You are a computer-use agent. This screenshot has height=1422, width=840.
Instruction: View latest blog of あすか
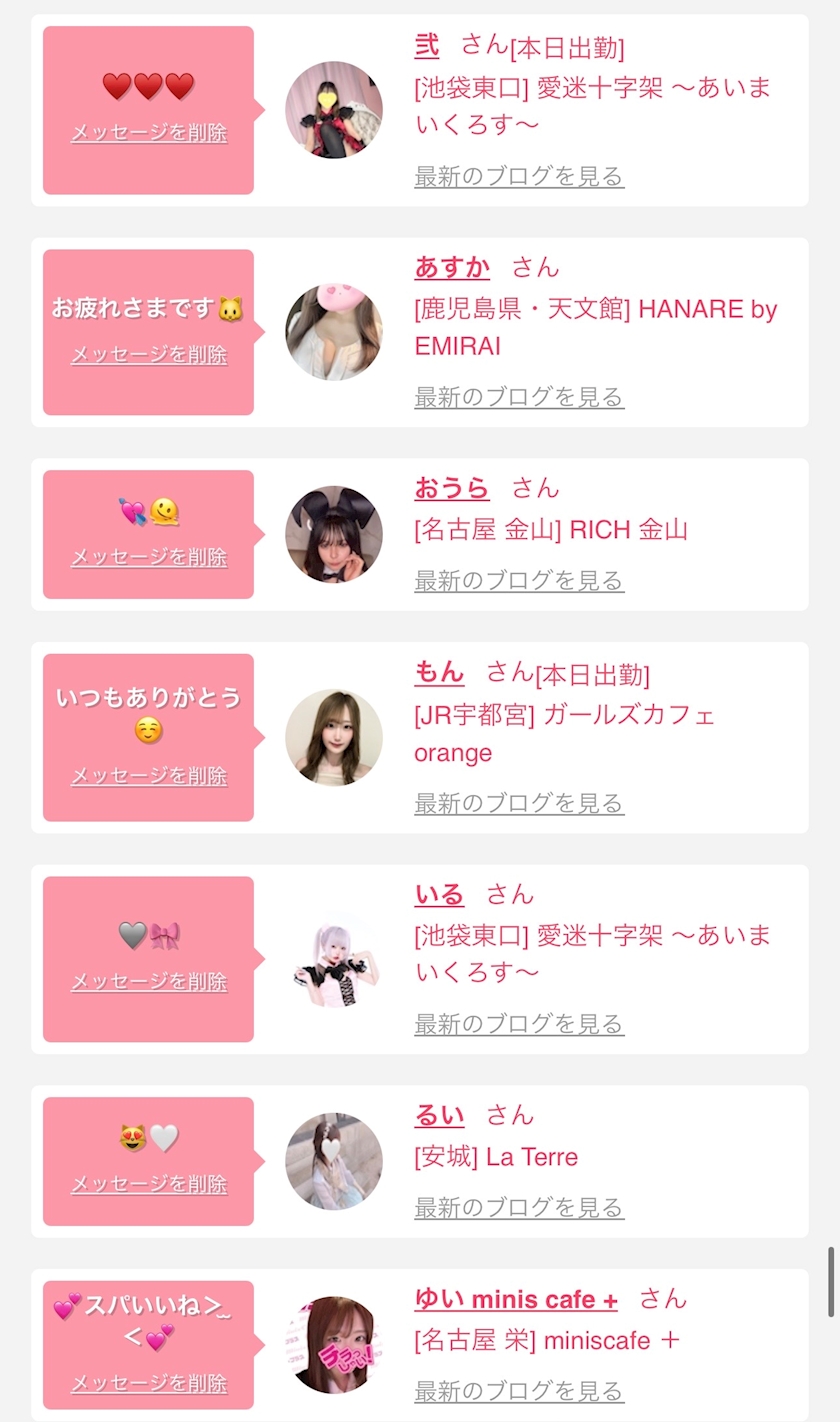(519, 397)
